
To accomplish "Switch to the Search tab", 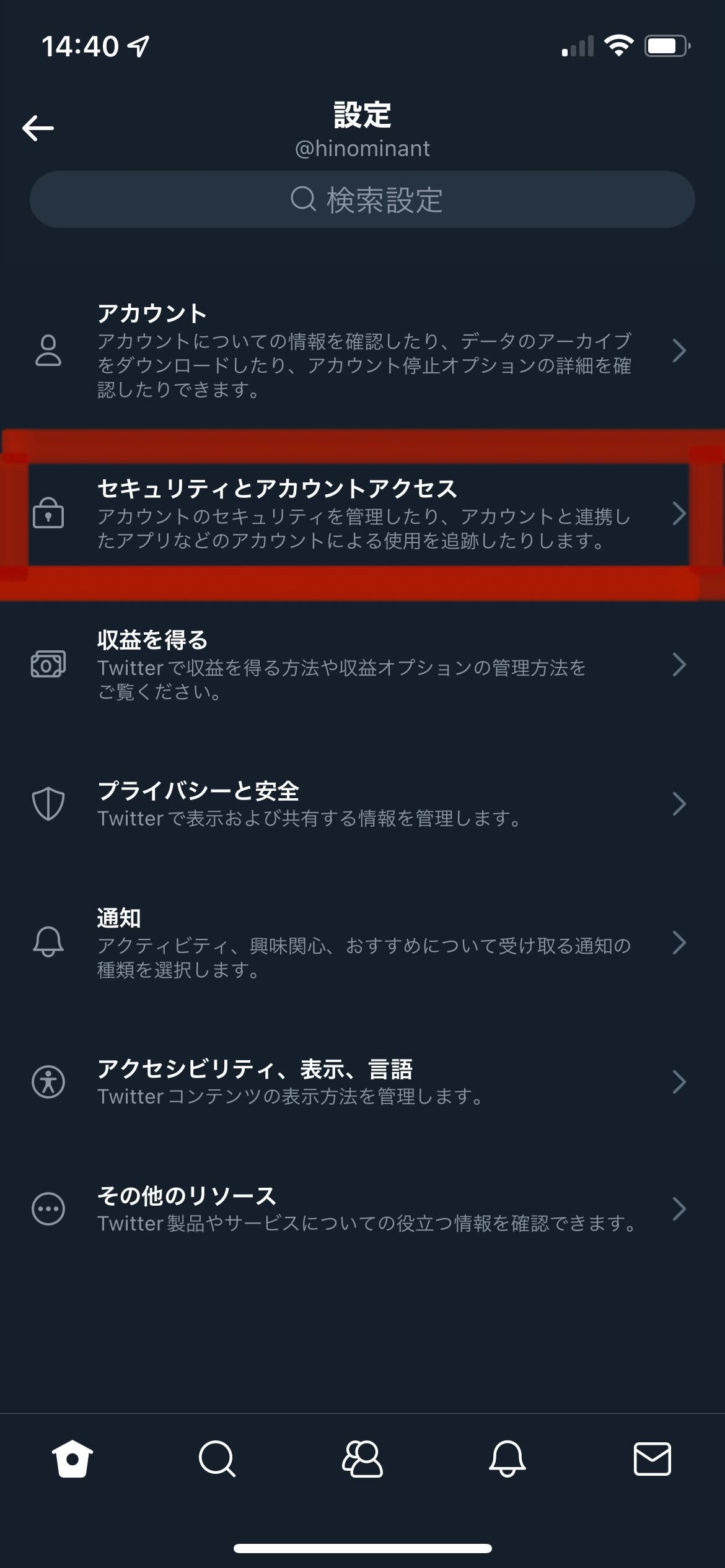I will [217, 1459].
